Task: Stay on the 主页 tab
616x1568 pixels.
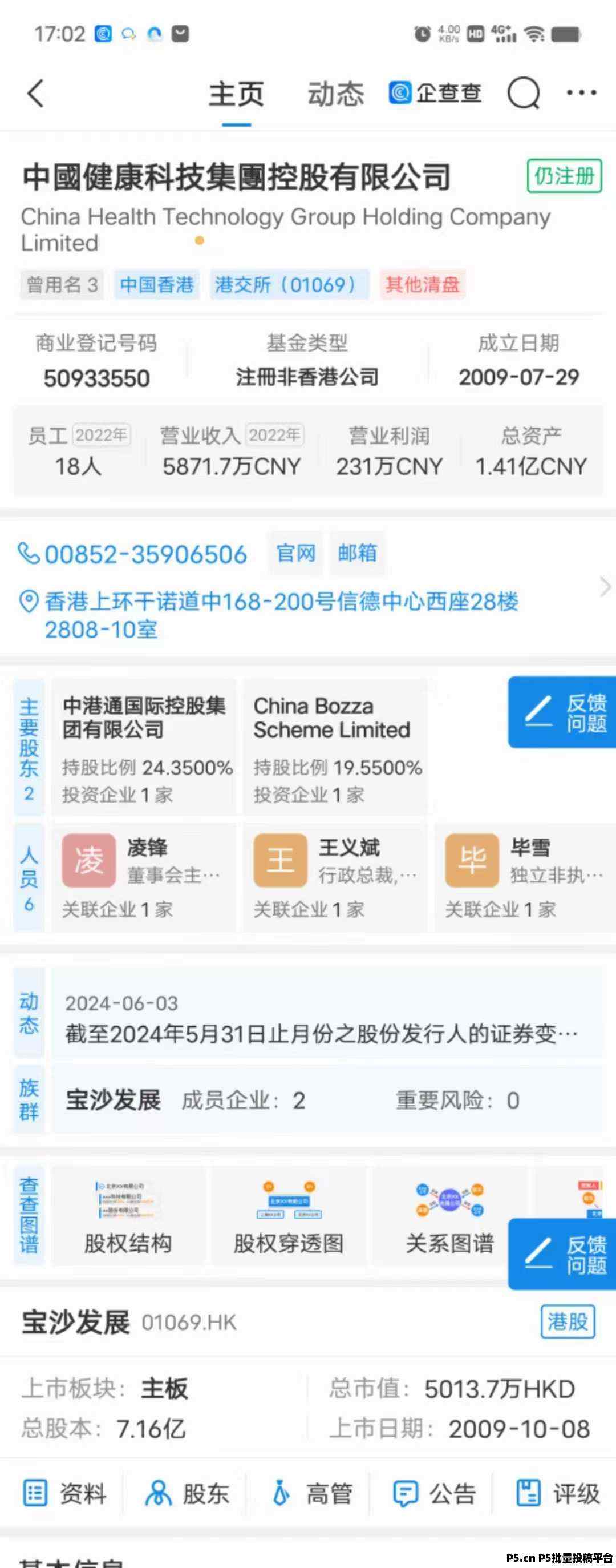Action: [x=237, y=91]
